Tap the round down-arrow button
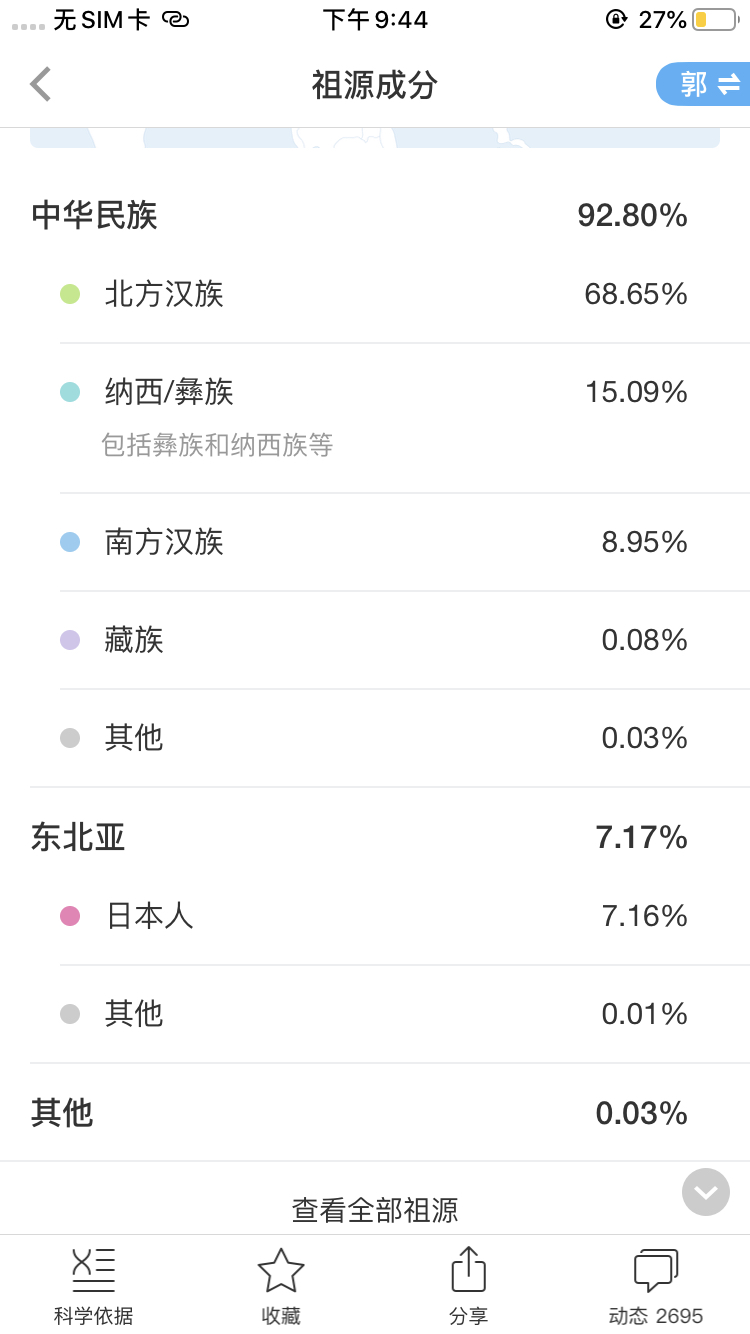 (706, 1192)
